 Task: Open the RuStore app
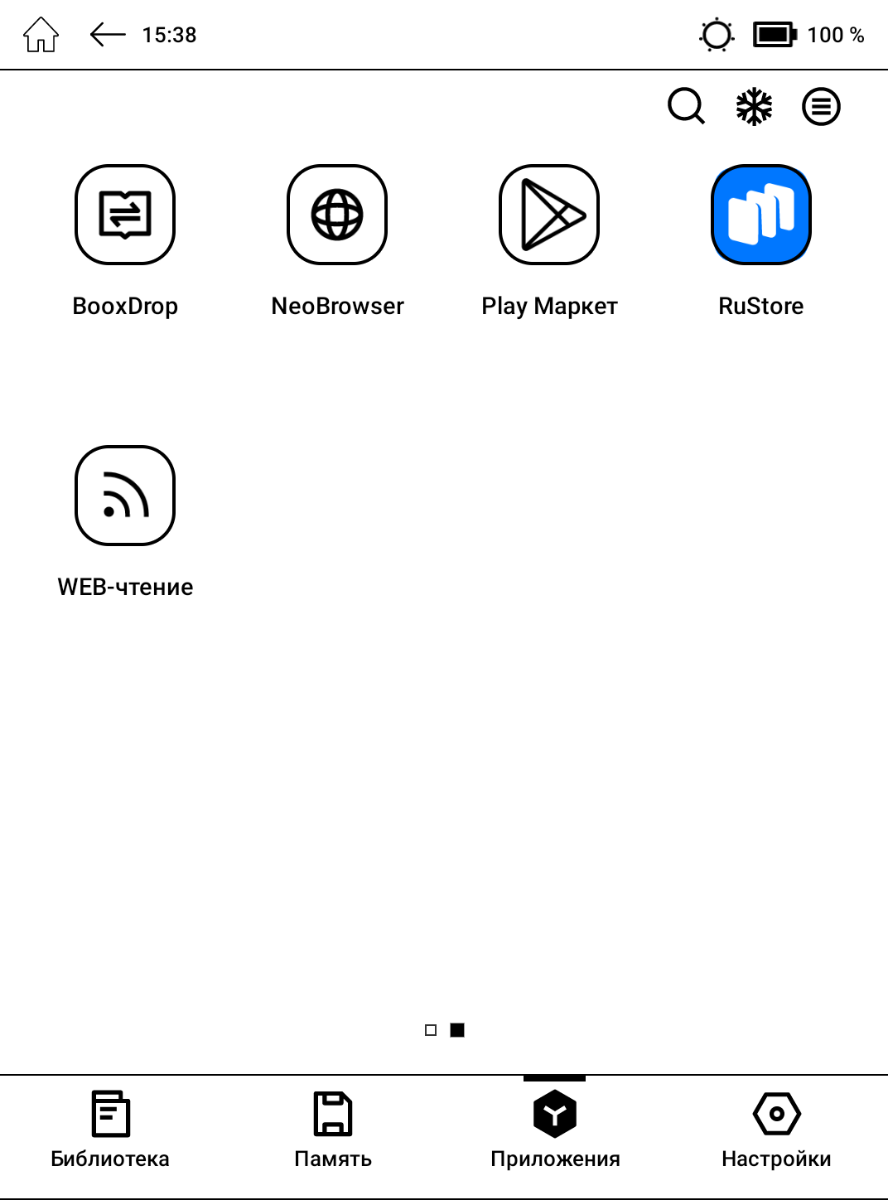coord(761,214)
